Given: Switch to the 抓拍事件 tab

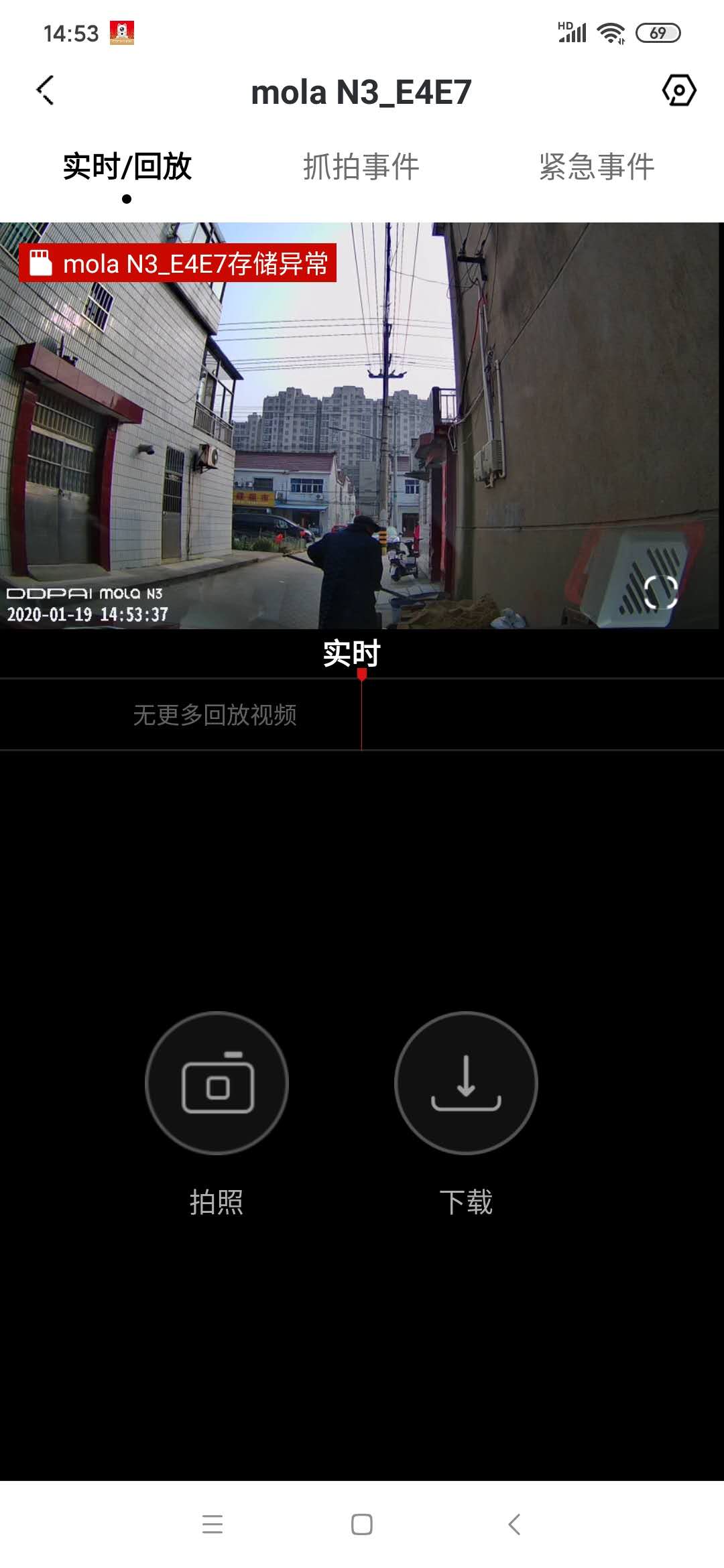Looking at the screenshot, I should point(361,167).
